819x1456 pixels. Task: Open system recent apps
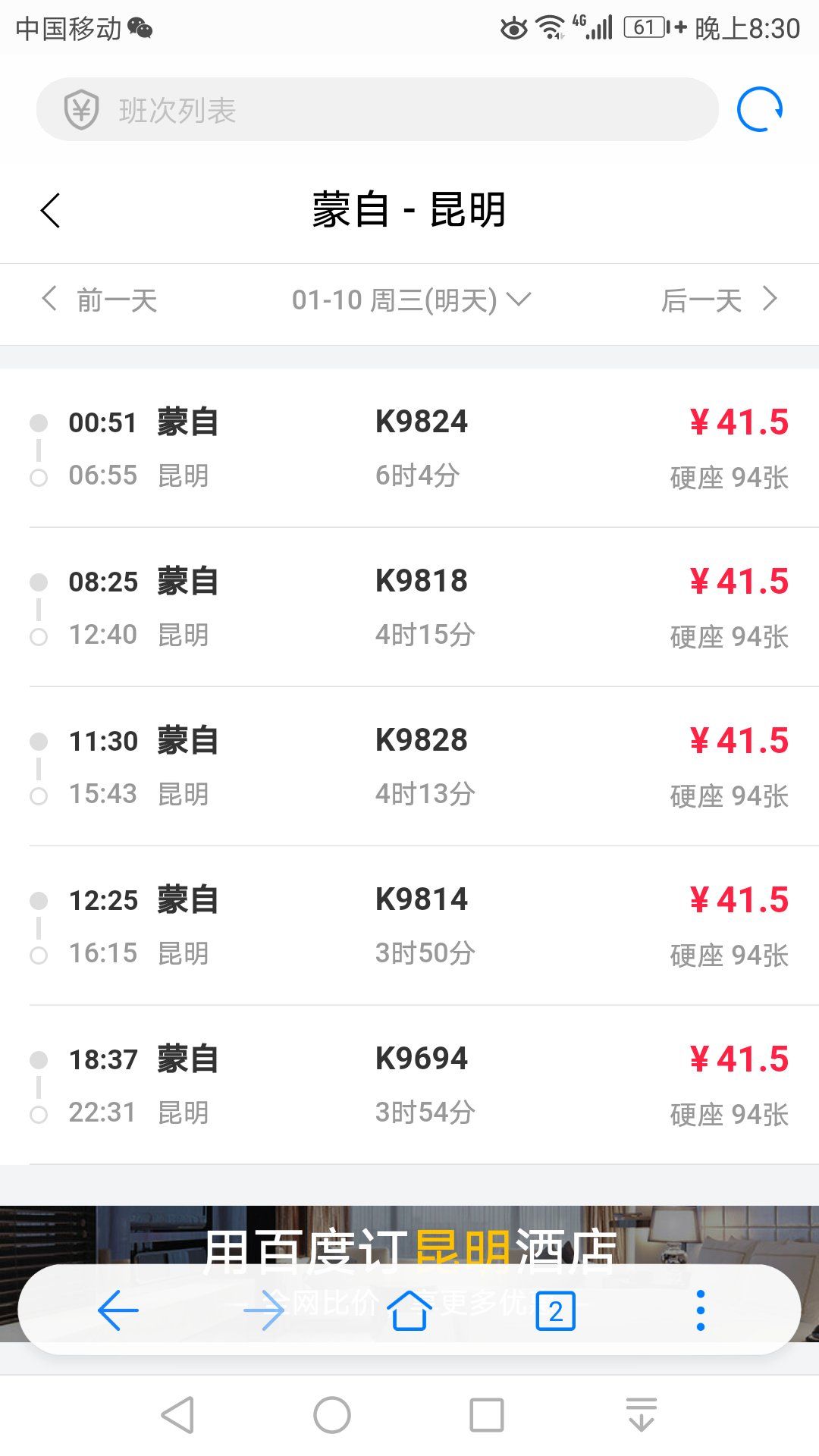click(x=487, y=1415)
